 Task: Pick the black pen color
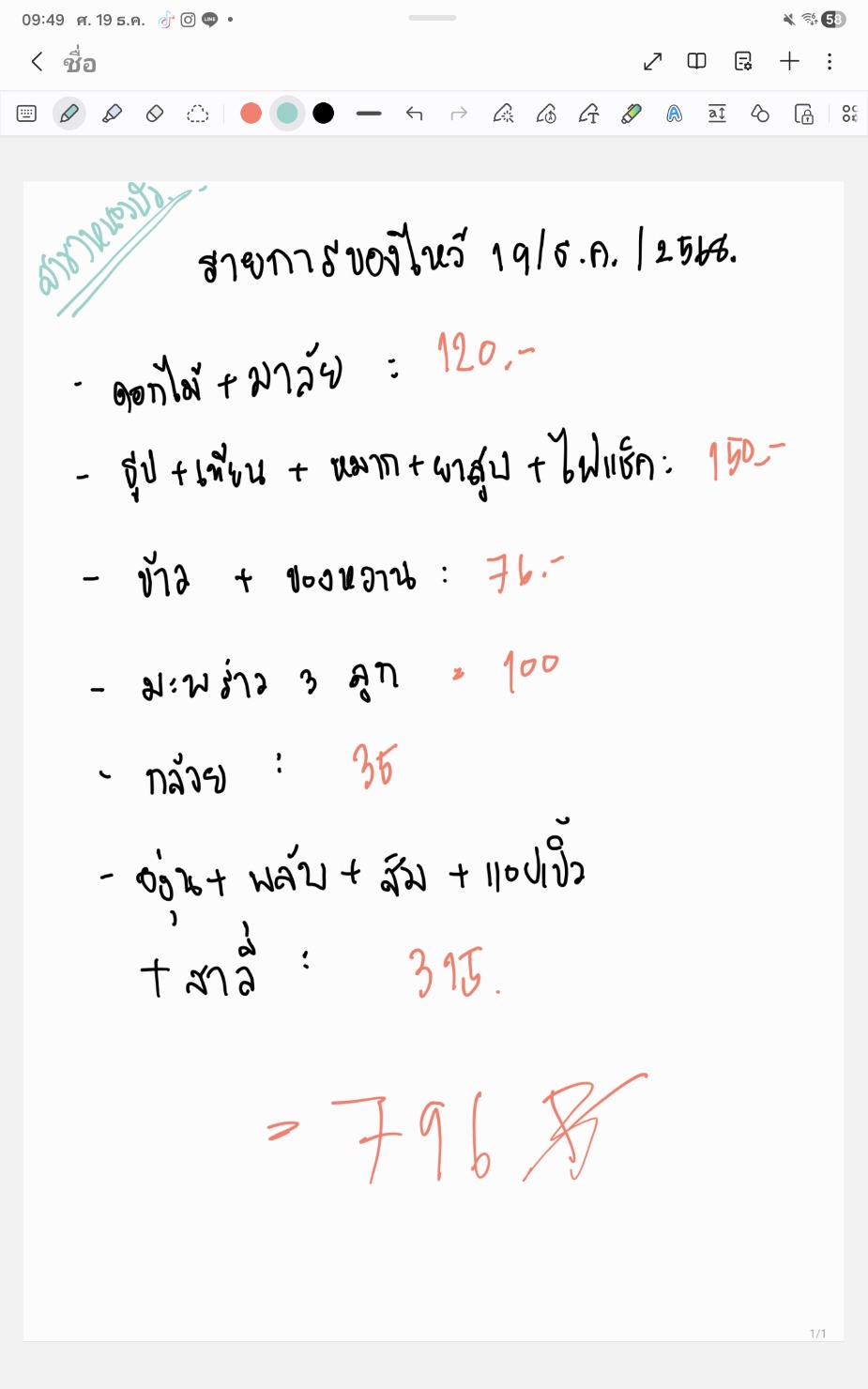(324, 114)
